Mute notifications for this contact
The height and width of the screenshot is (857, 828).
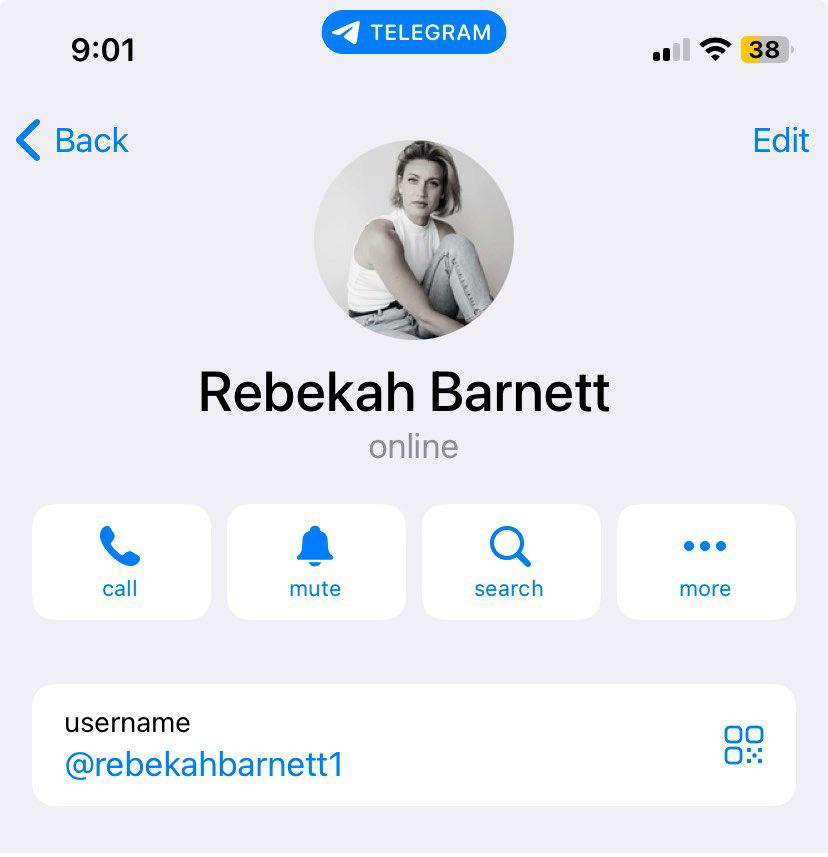tap(316, 562)
